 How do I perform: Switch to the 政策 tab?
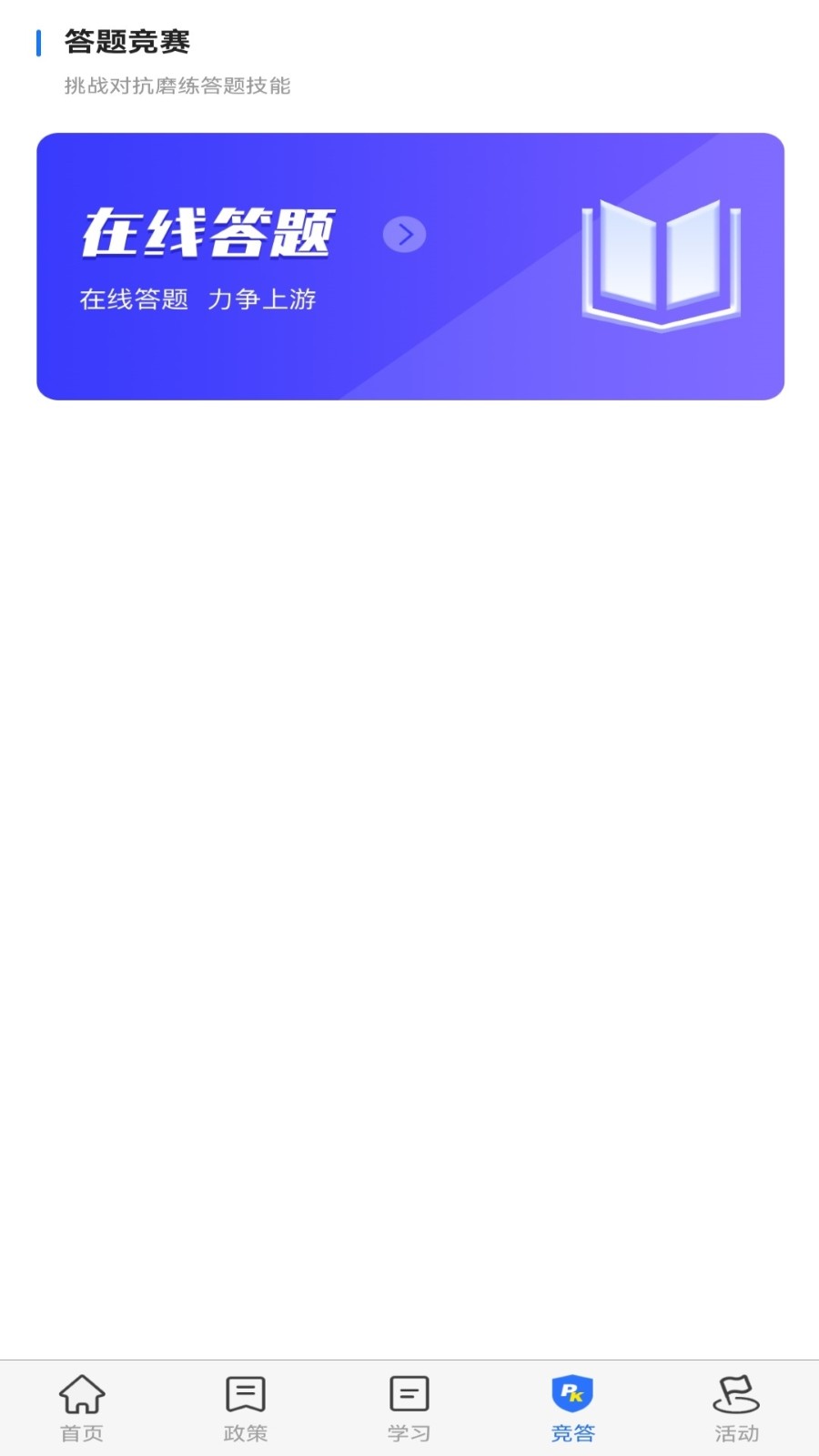pos(246,1408)
